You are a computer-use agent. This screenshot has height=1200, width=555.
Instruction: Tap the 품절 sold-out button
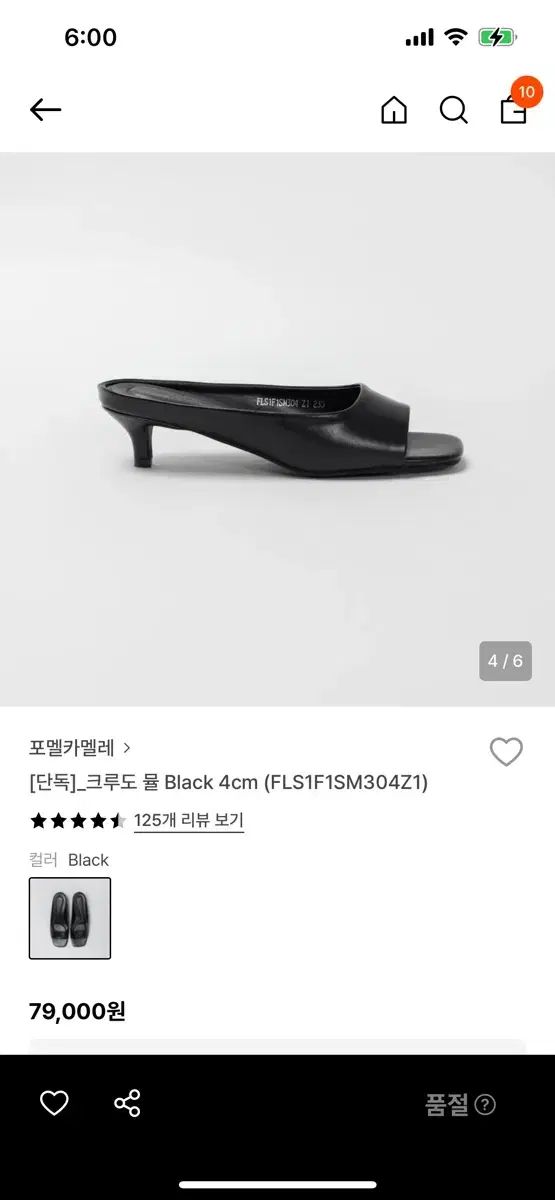point(460,1104)
